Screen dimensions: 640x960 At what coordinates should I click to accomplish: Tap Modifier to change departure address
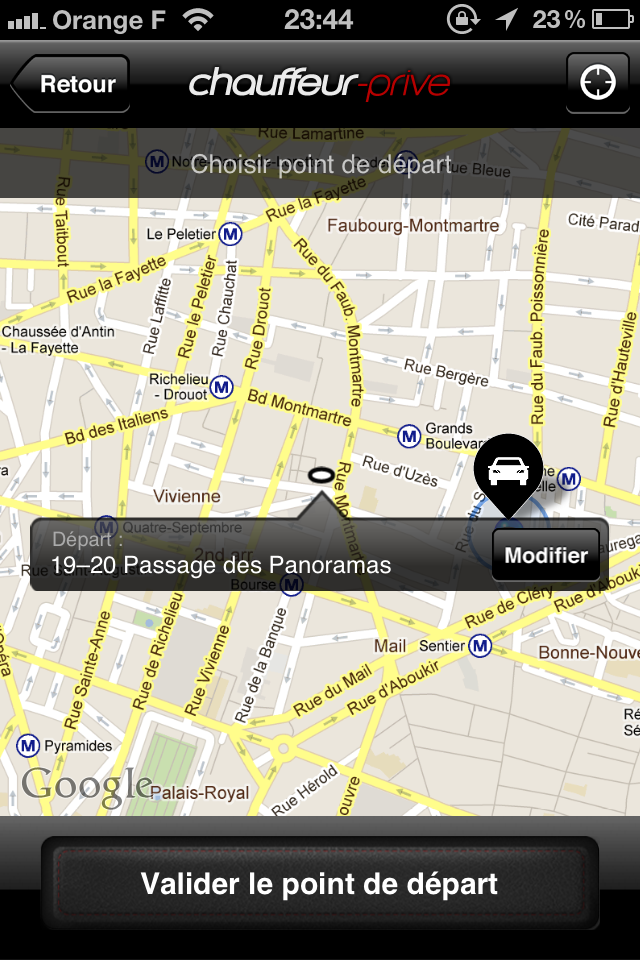click(546, 555)
